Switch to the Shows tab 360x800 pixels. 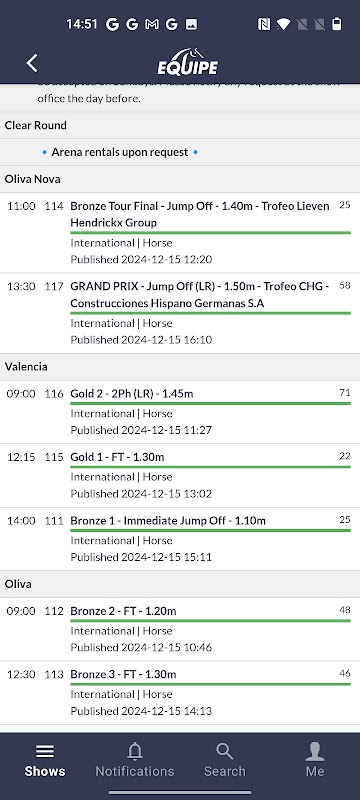tap(45, 760)
